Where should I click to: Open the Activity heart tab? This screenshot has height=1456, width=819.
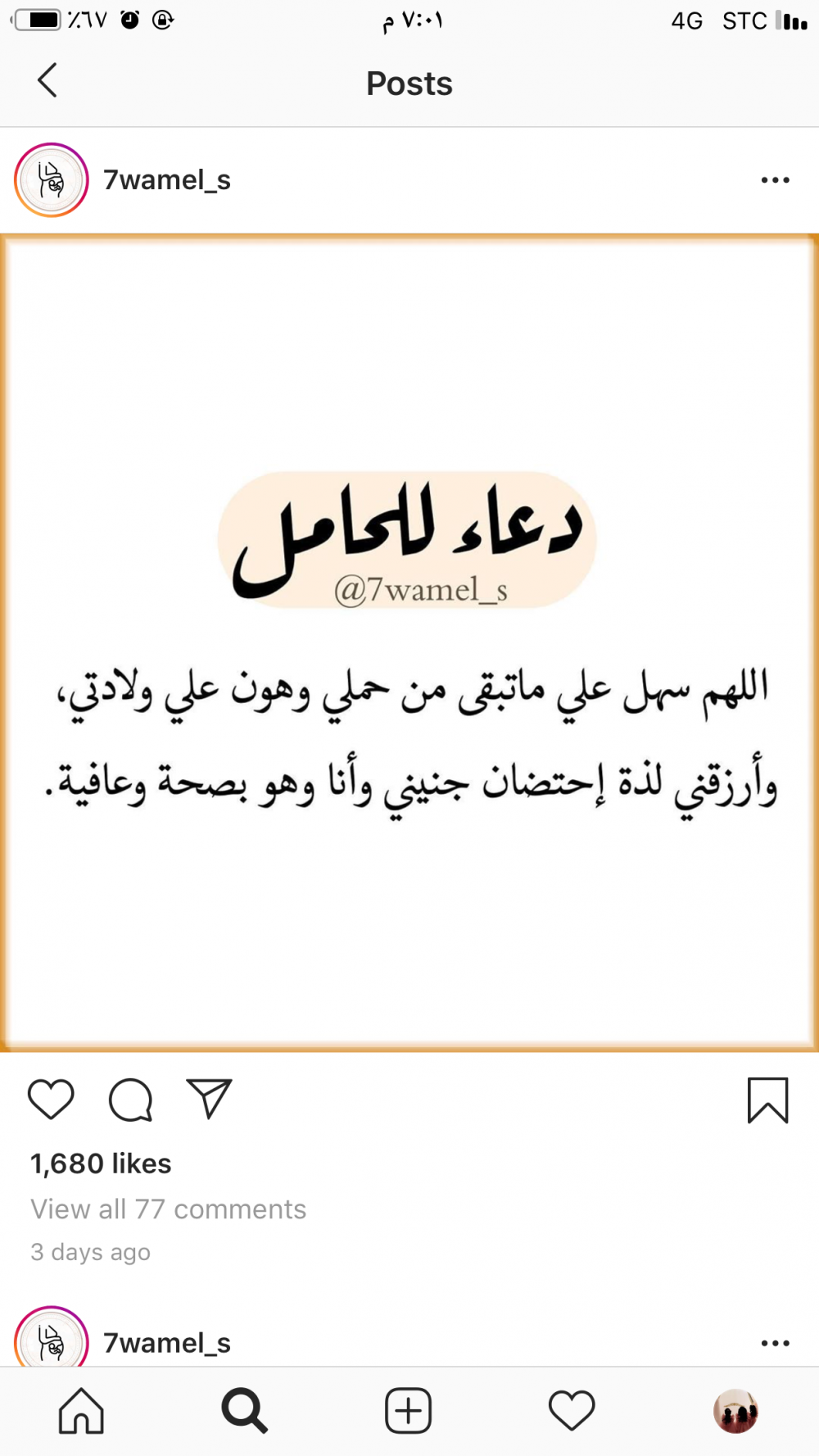point(572,1411)
